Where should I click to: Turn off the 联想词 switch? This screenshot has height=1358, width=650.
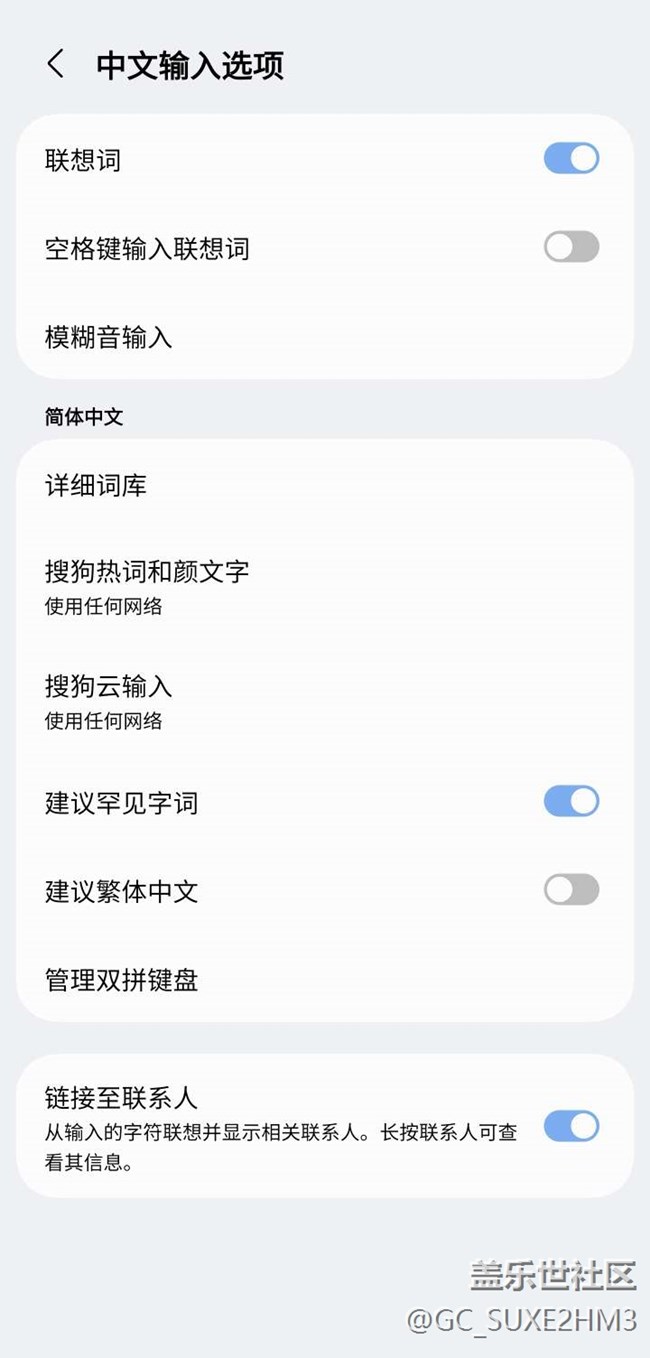[x=571, y=159]
